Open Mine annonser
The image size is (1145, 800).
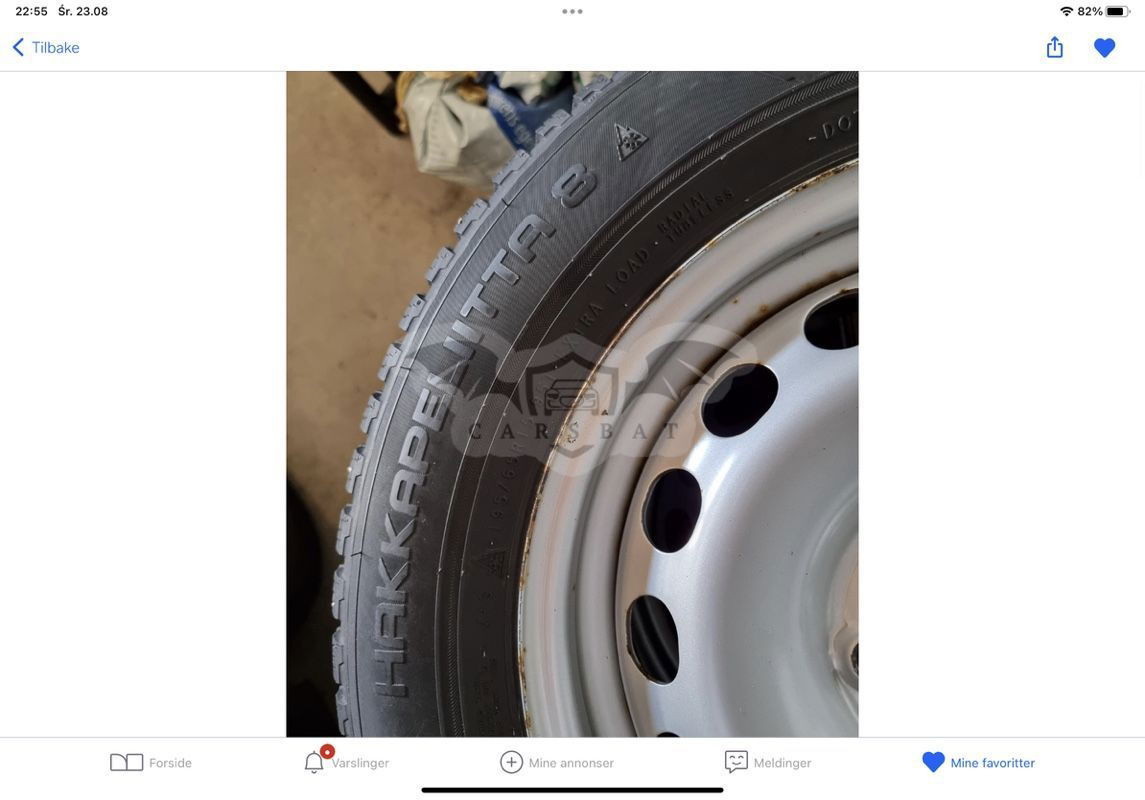[557, 762]
